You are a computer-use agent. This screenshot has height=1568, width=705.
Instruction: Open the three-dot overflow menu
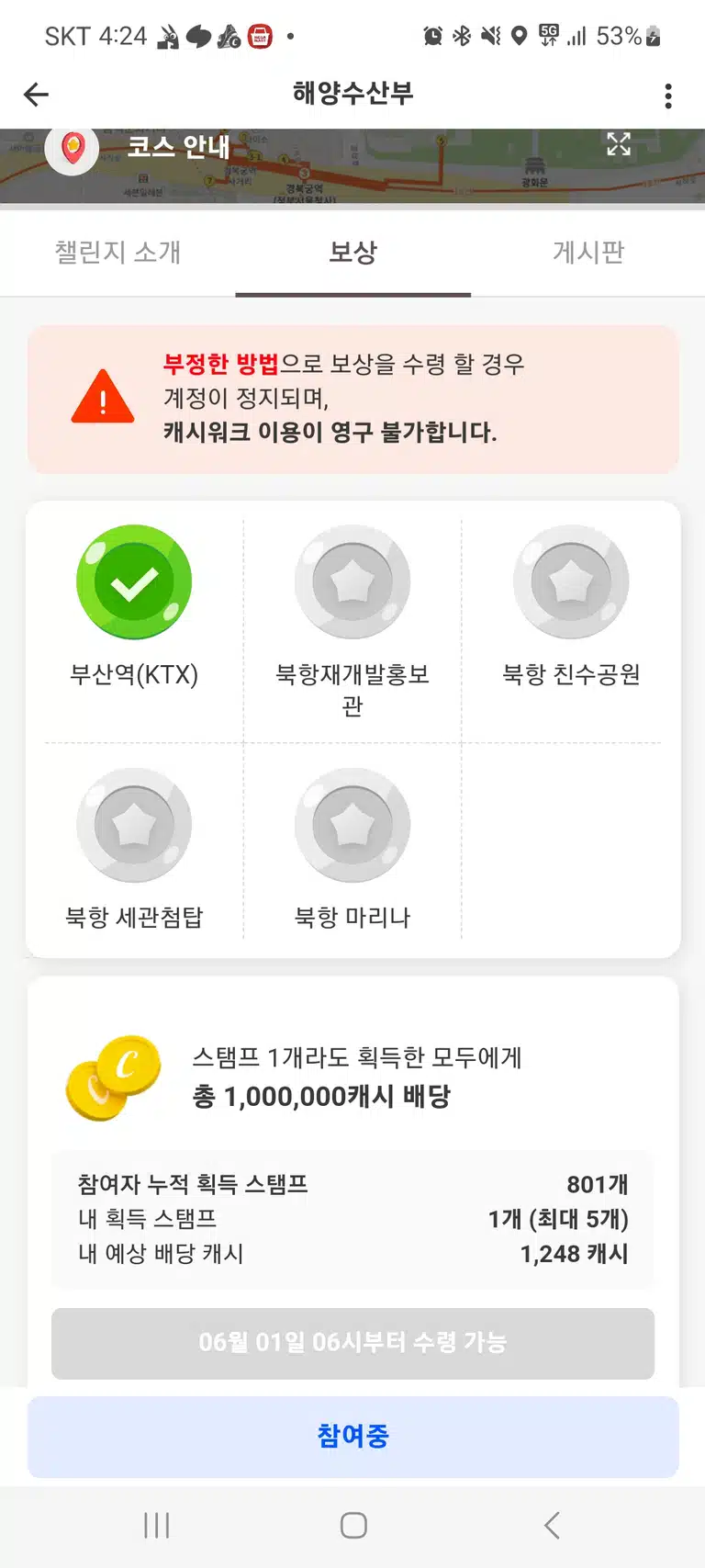[668, 96]
